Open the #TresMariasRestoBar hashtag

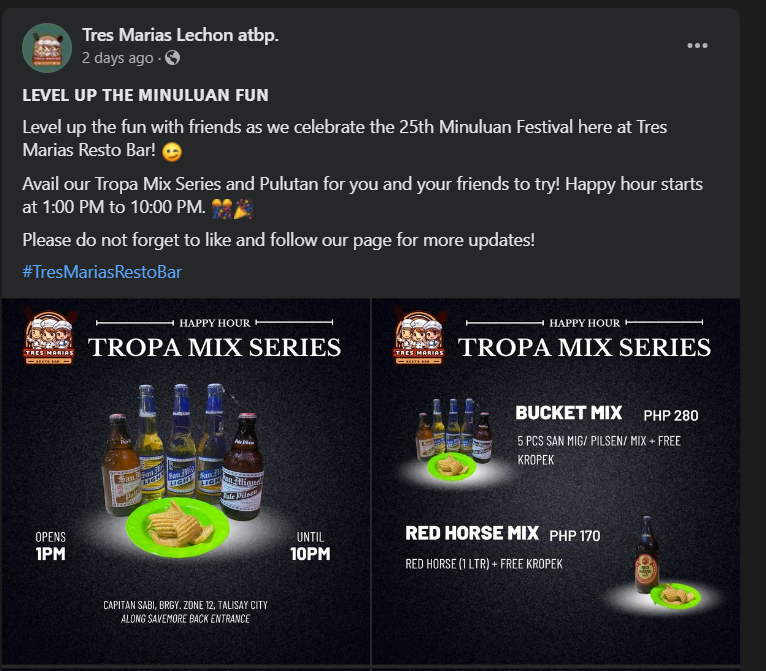pyautogui.click(x=102, y=272)
